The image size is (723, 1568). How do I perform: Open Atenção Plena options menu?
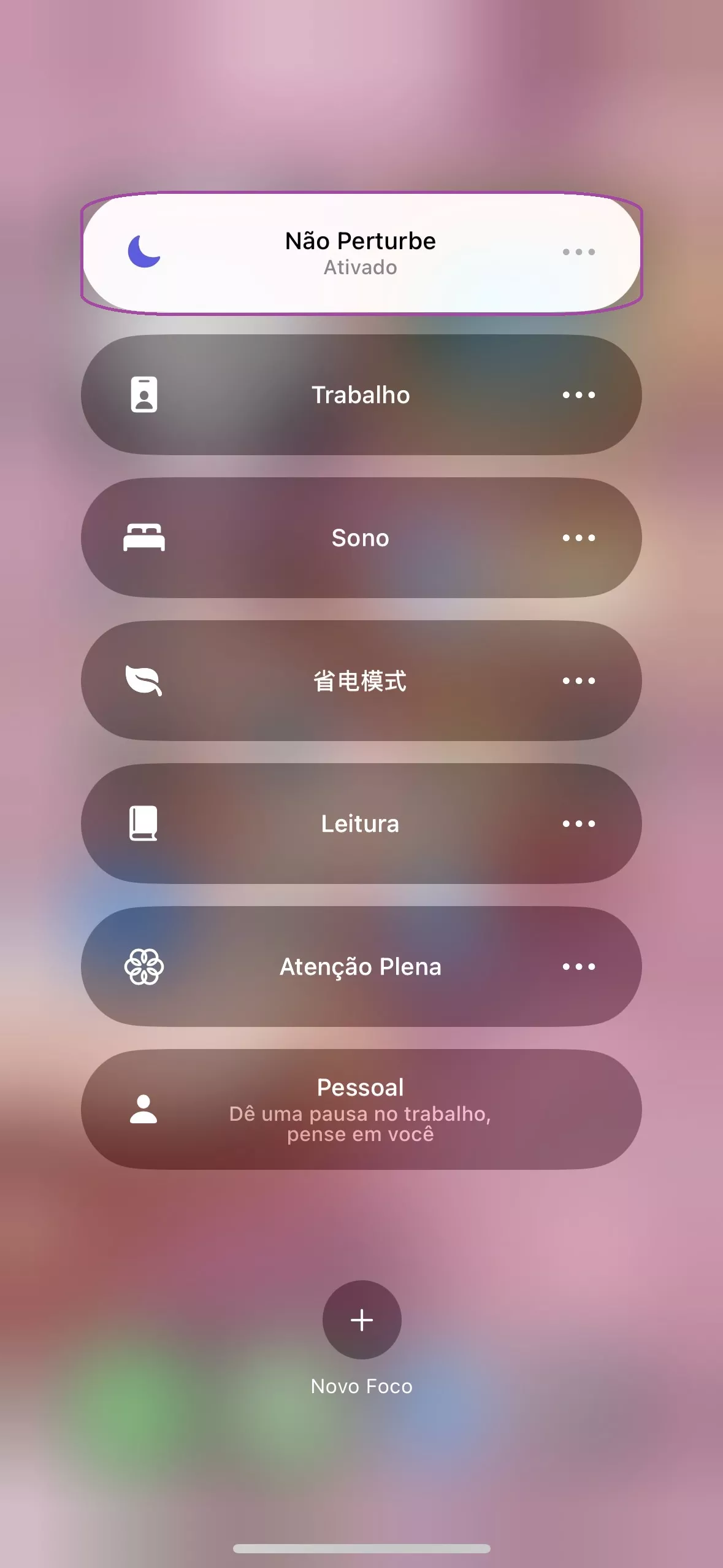(578, 967)
